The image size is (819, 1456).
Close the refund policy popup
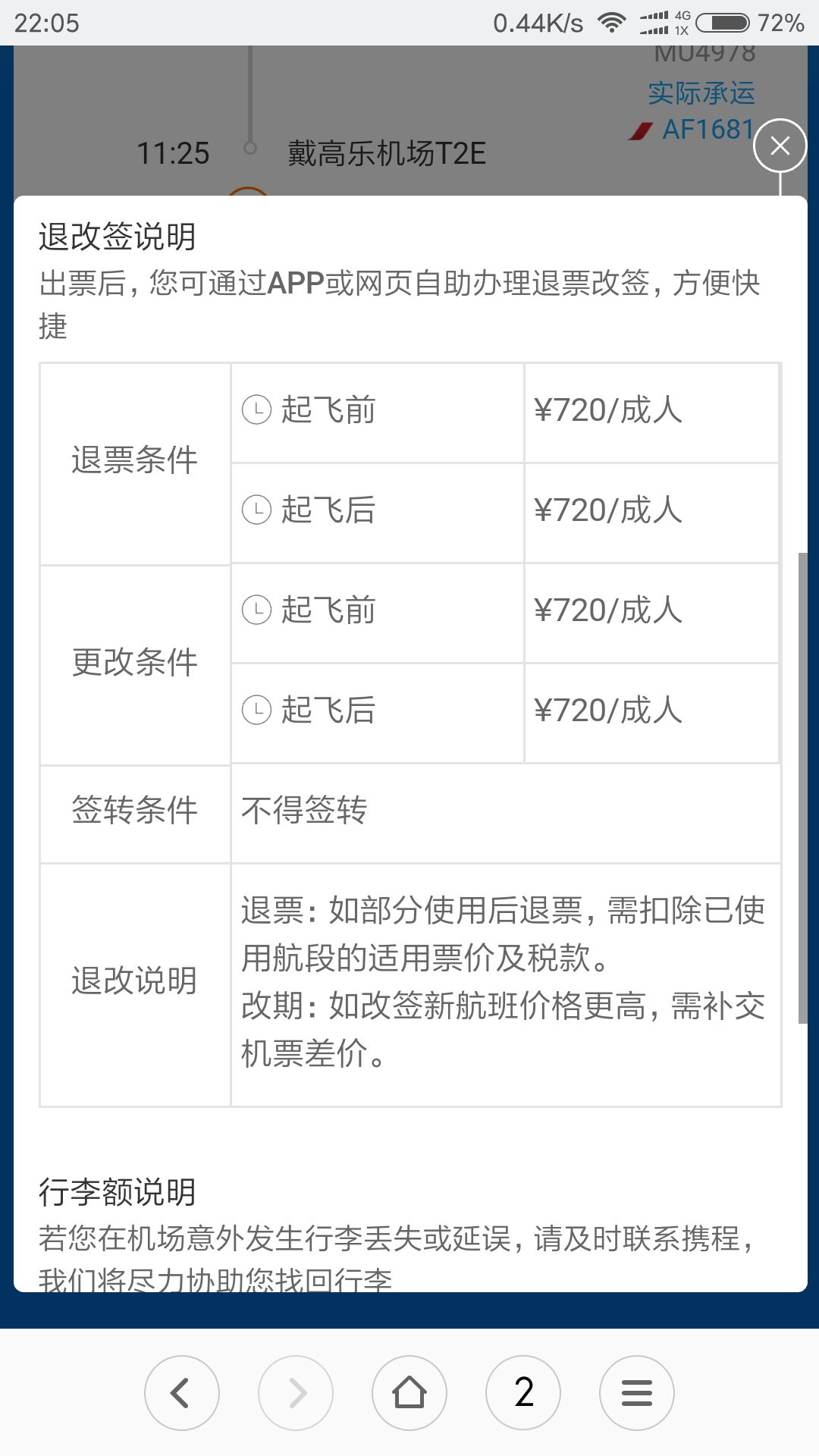pyautogui.click(x=780, y=145)
